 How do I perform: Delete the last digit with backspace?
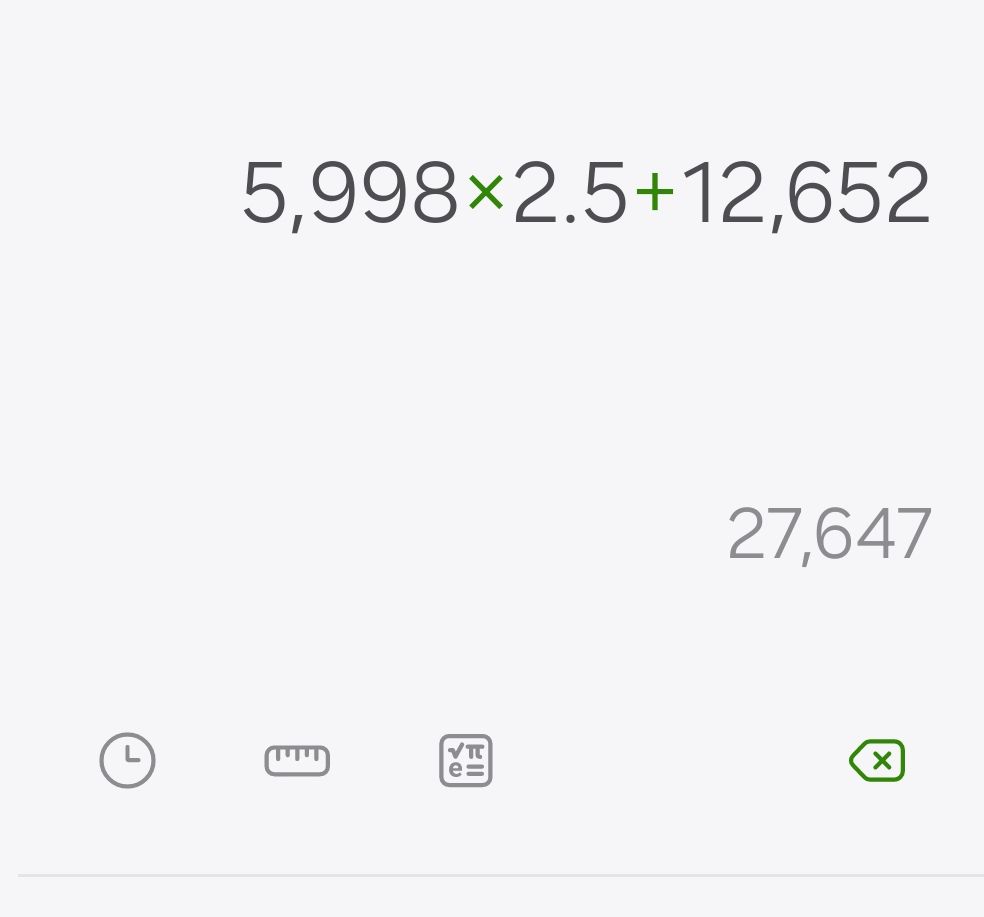click(x=877, y=760)
